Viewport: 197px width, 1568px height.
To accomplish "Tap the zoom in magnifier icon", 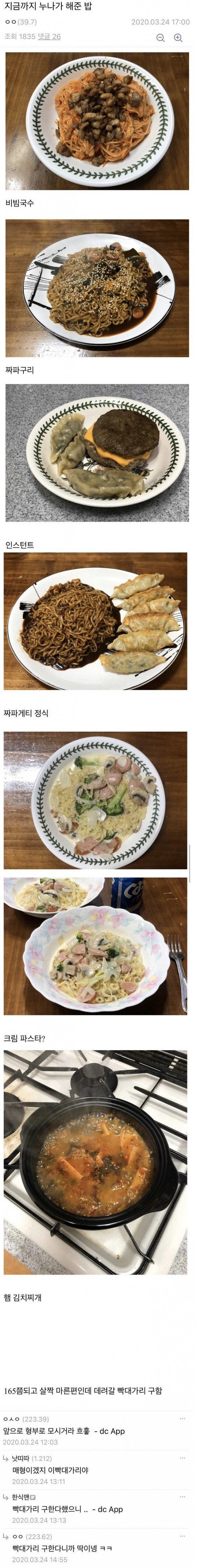I will click(178, 38).
